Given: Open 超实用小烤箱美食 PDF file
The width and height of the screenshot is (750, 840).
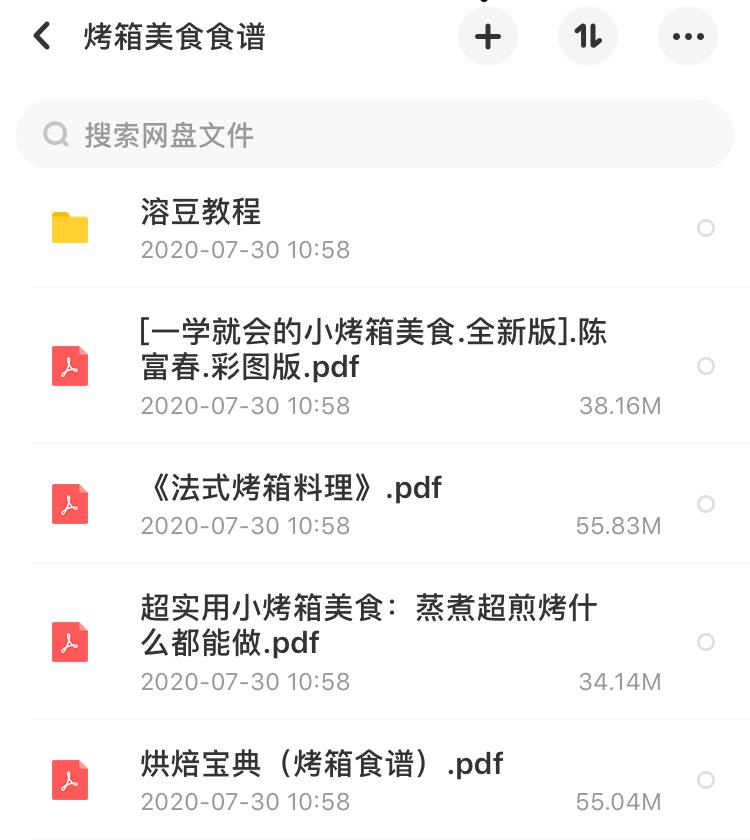Looking at the screenshot, I should pos(368,625).
